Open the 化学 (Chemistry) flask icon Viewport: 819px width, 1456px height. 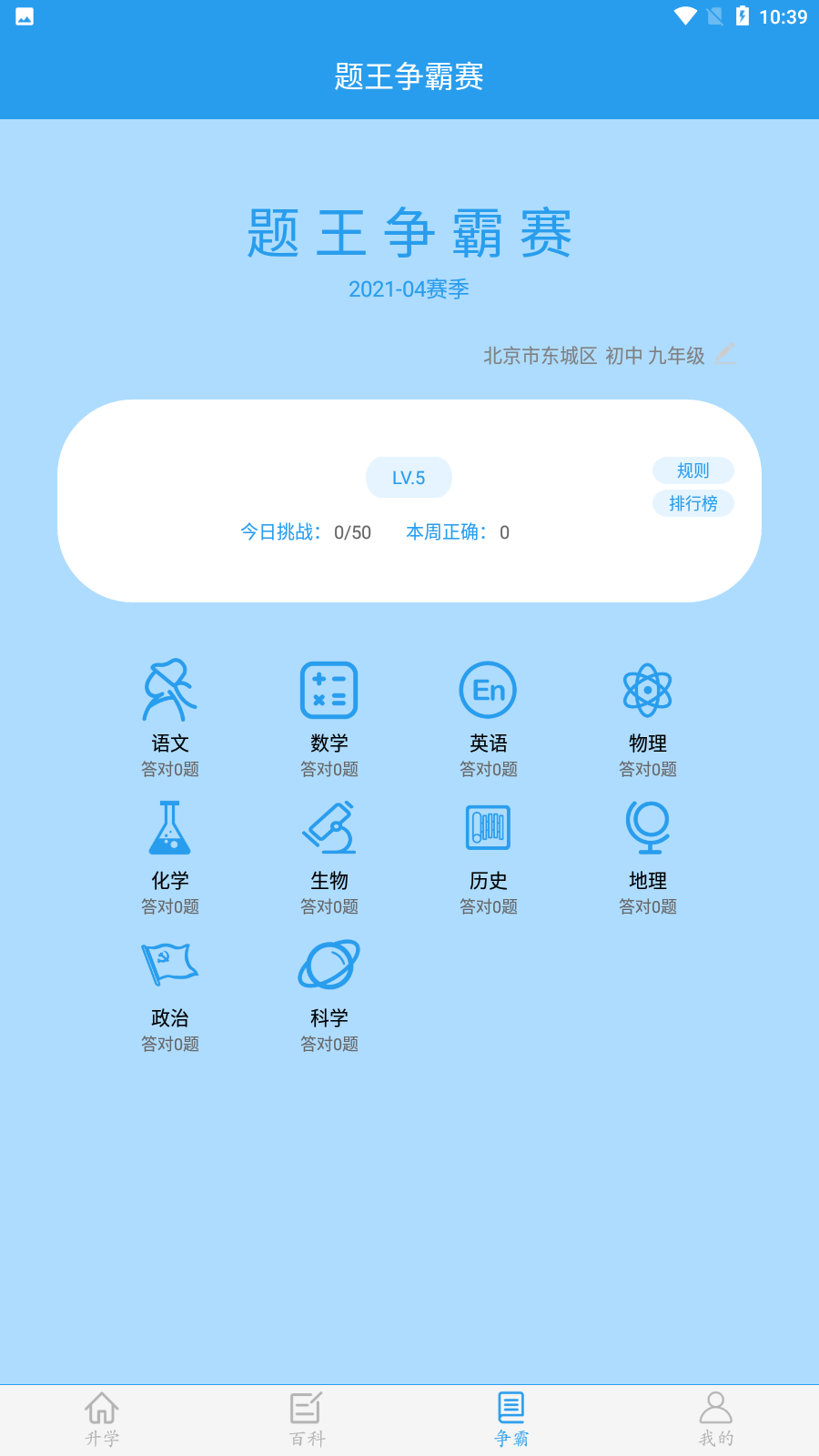point(169,828)
